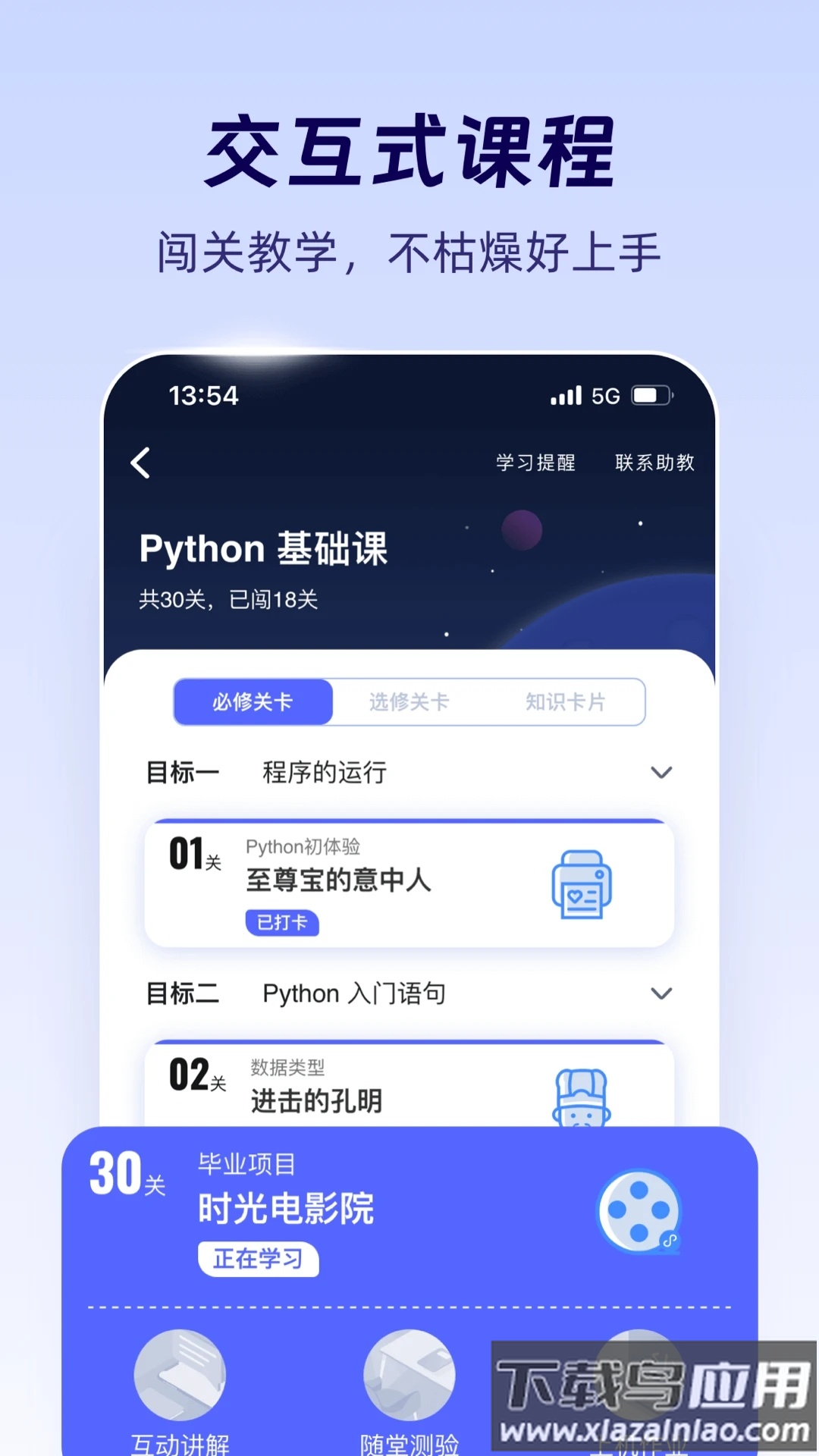Image resolution: width=819 pixels, height=1456 pixels.
Task: Collapse the 目标二 Python 入门语句 section
Action: click(663, 992)
